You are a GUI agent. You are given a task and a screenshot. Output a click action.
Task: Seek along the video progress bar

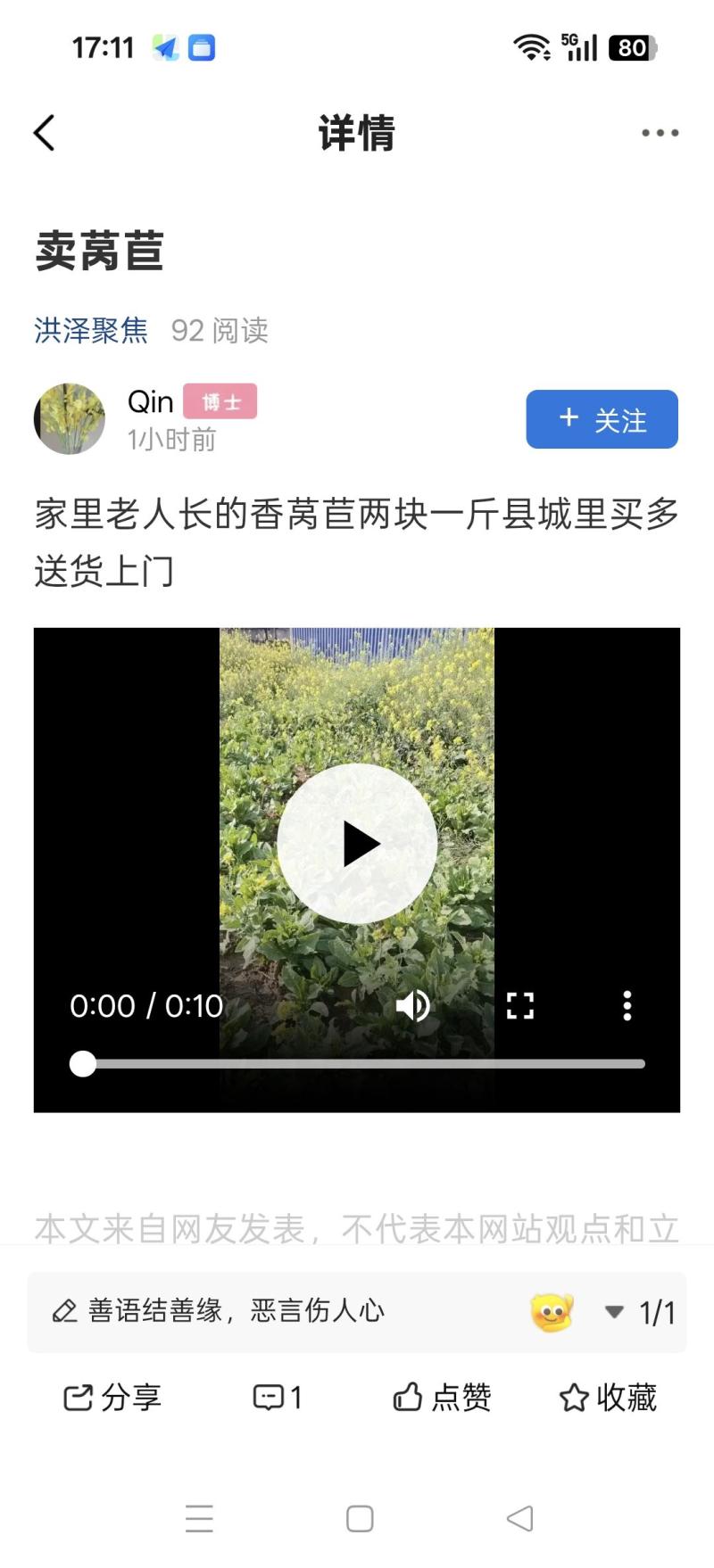pos(357,1063)
